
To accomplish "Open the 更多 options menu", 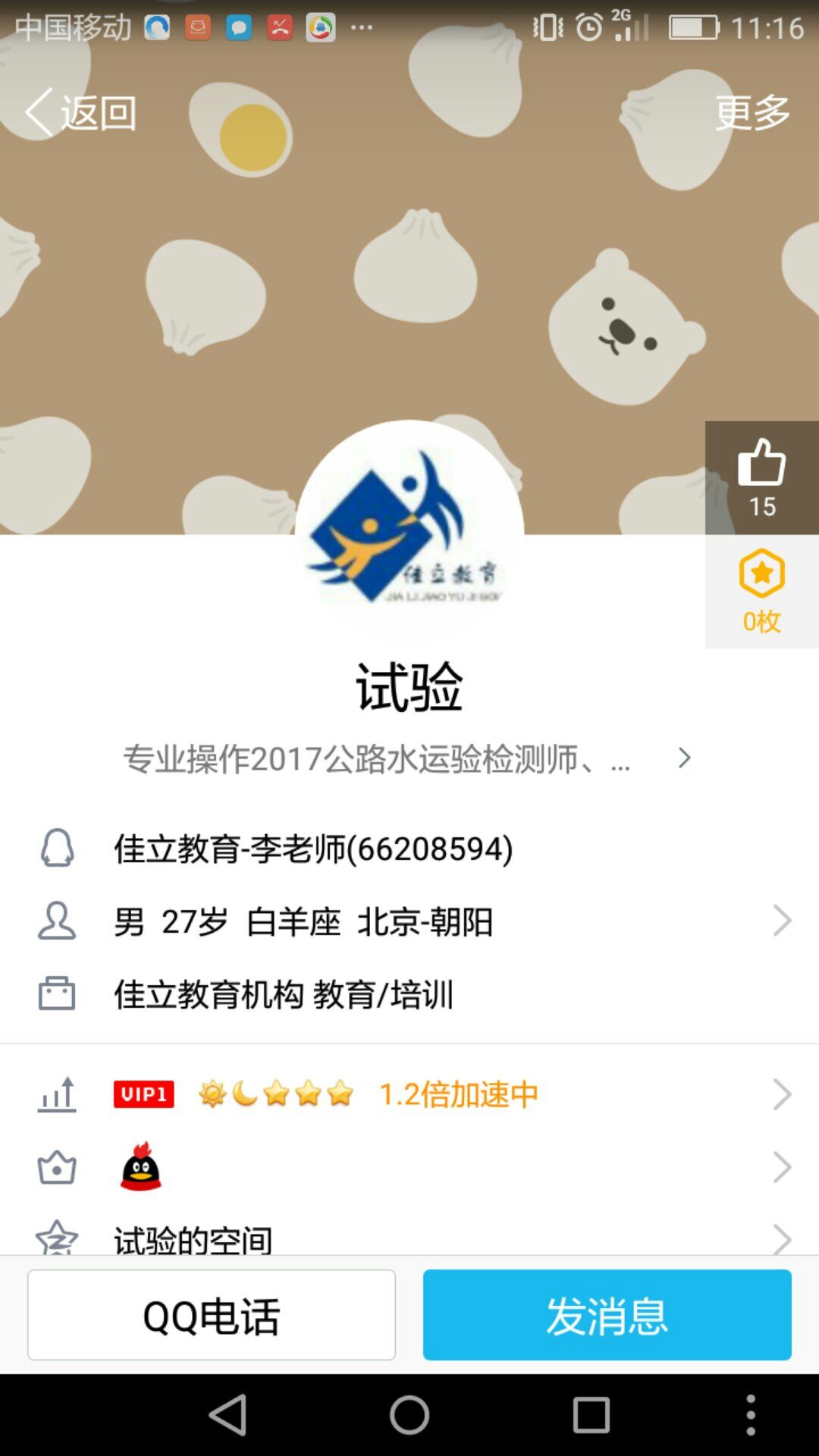I will coord(752,113).
